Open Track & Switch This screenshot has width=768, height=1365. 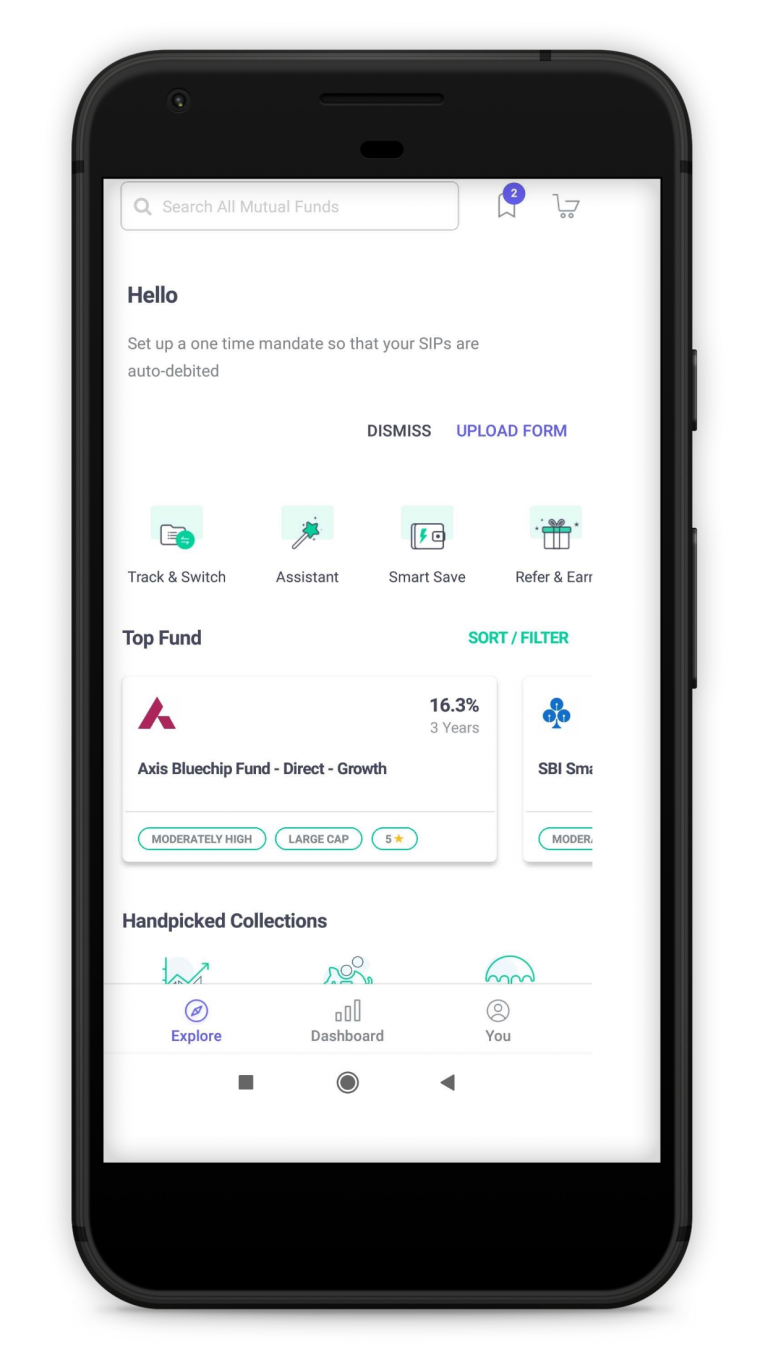177,545
